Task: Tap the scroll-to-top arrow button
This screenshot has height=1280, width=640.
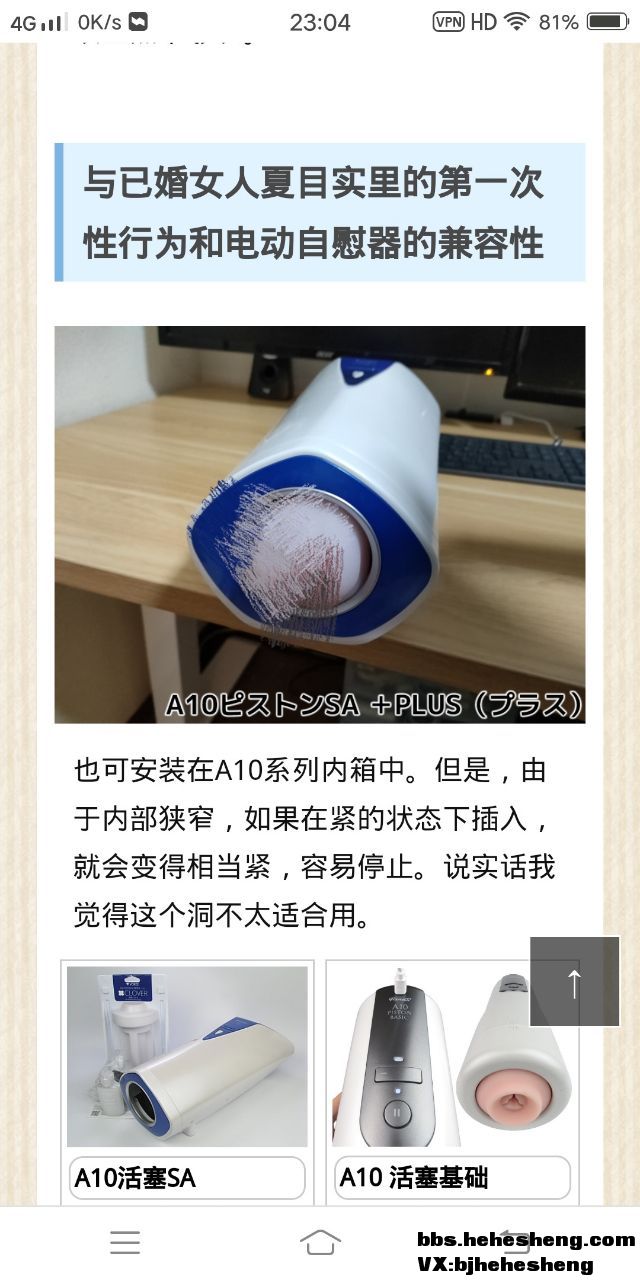Action: (574, 981)
